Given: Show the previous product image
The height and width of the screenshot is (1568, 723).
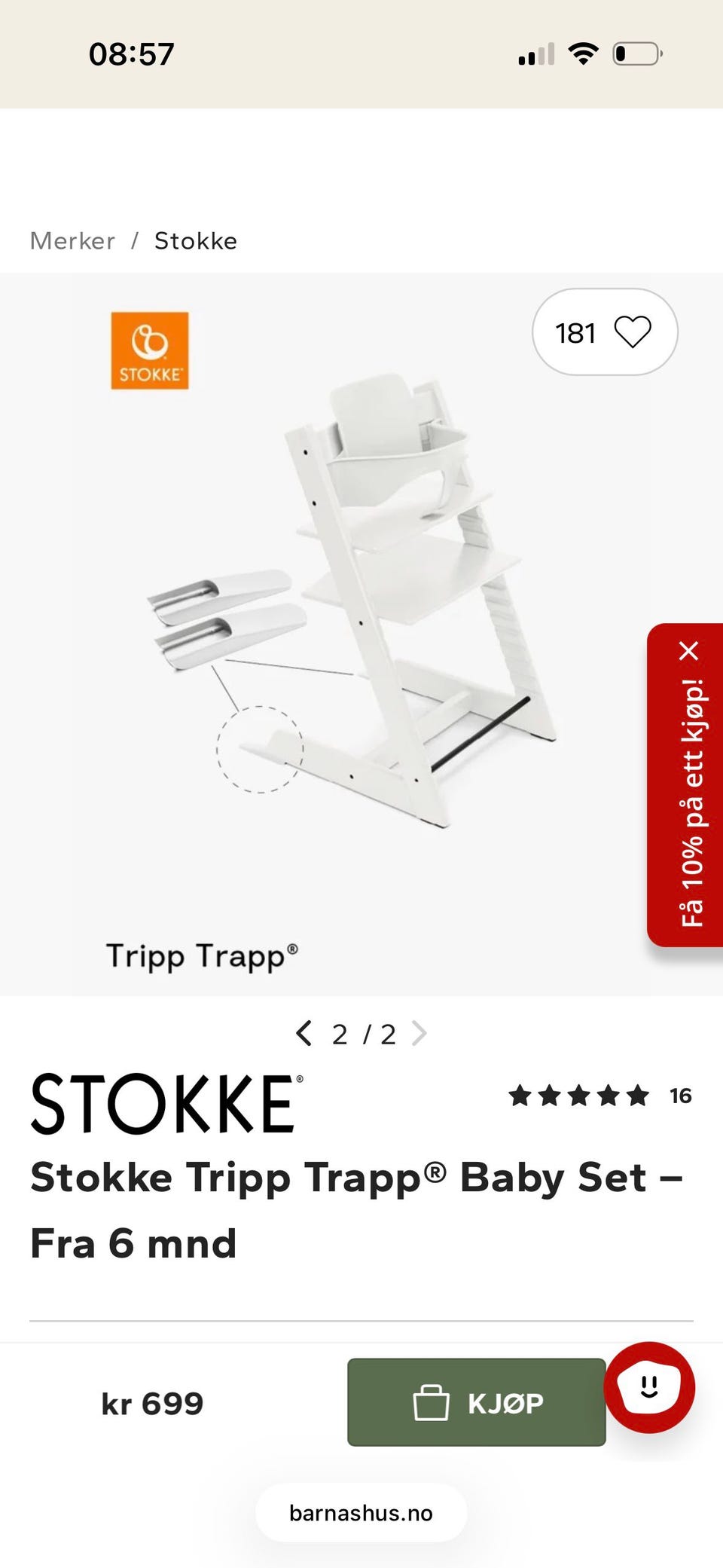Looking at the screenshot, I should click(x=304, y=1034).
